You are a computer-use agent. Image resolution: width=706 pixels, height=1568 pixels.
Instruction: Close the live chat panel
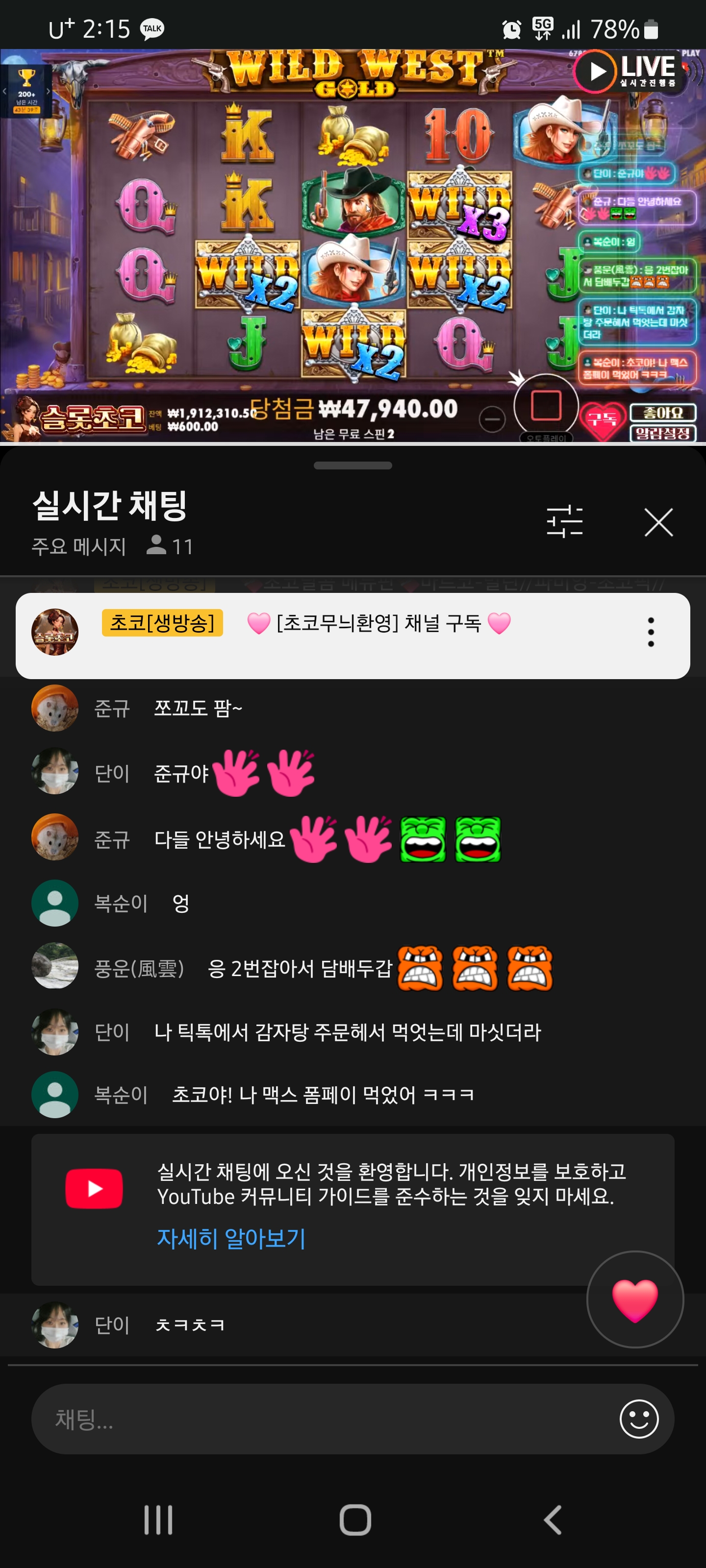tap(658, 522)
